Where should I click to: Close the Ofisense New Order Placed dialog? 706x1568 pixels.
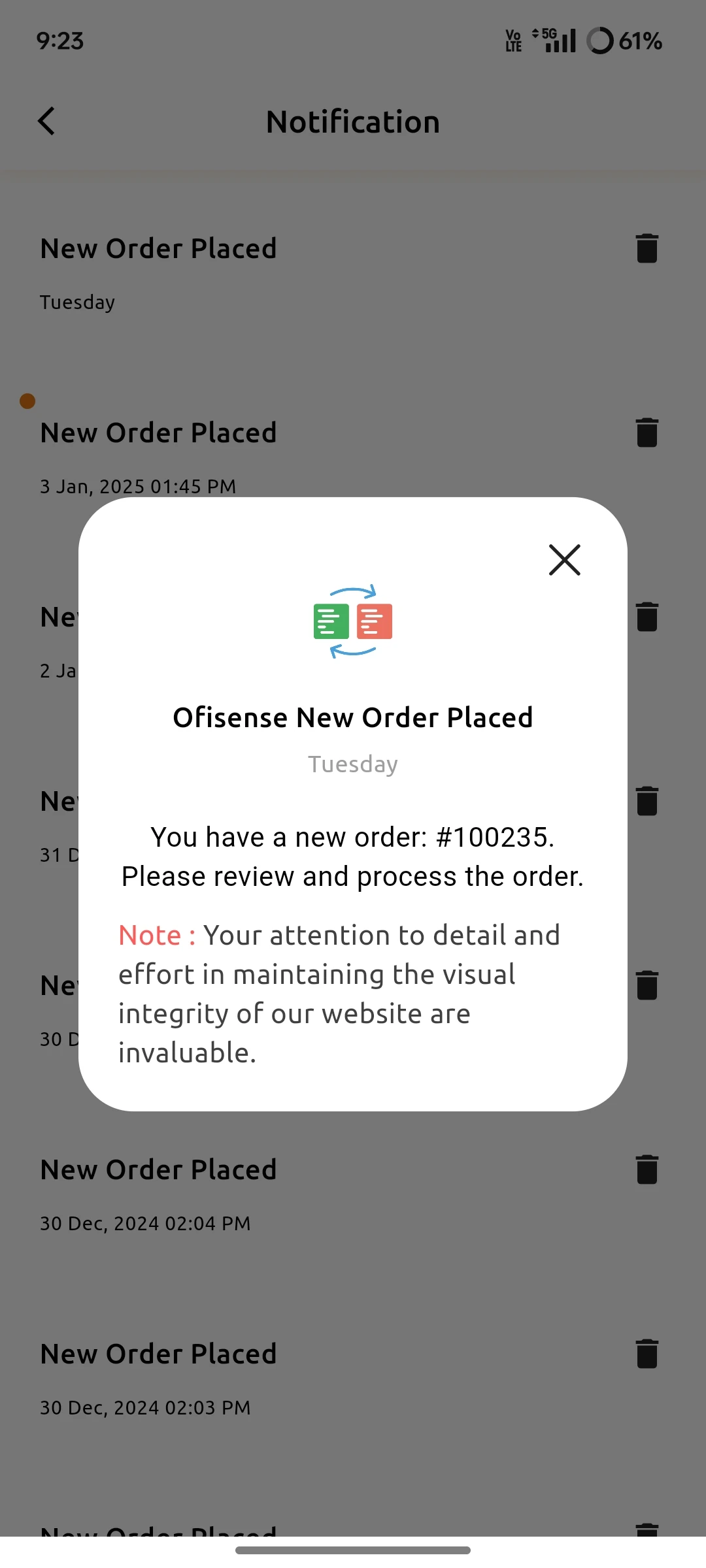(564, 560)
